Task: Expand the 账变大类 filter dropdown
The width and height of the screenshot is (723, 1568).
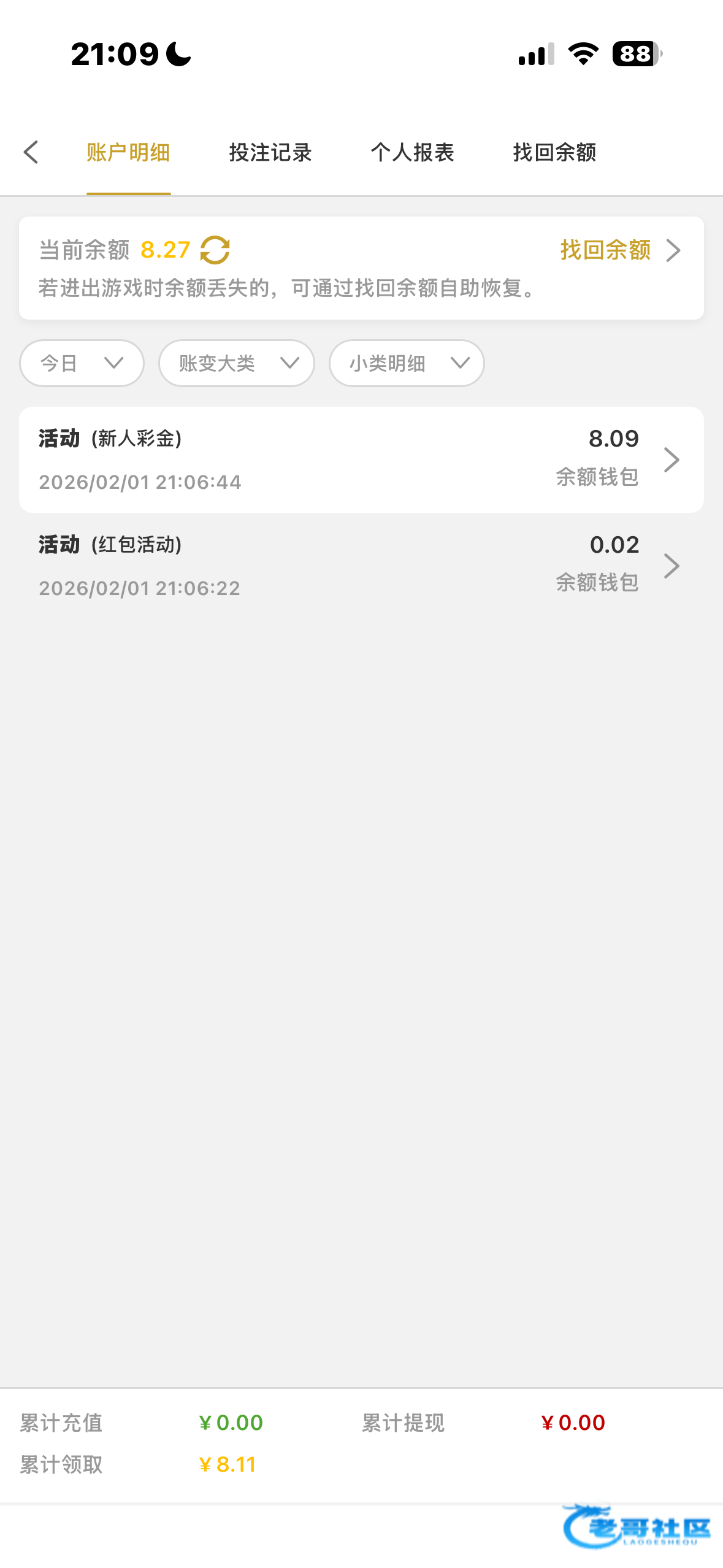Action: (237, 363)
